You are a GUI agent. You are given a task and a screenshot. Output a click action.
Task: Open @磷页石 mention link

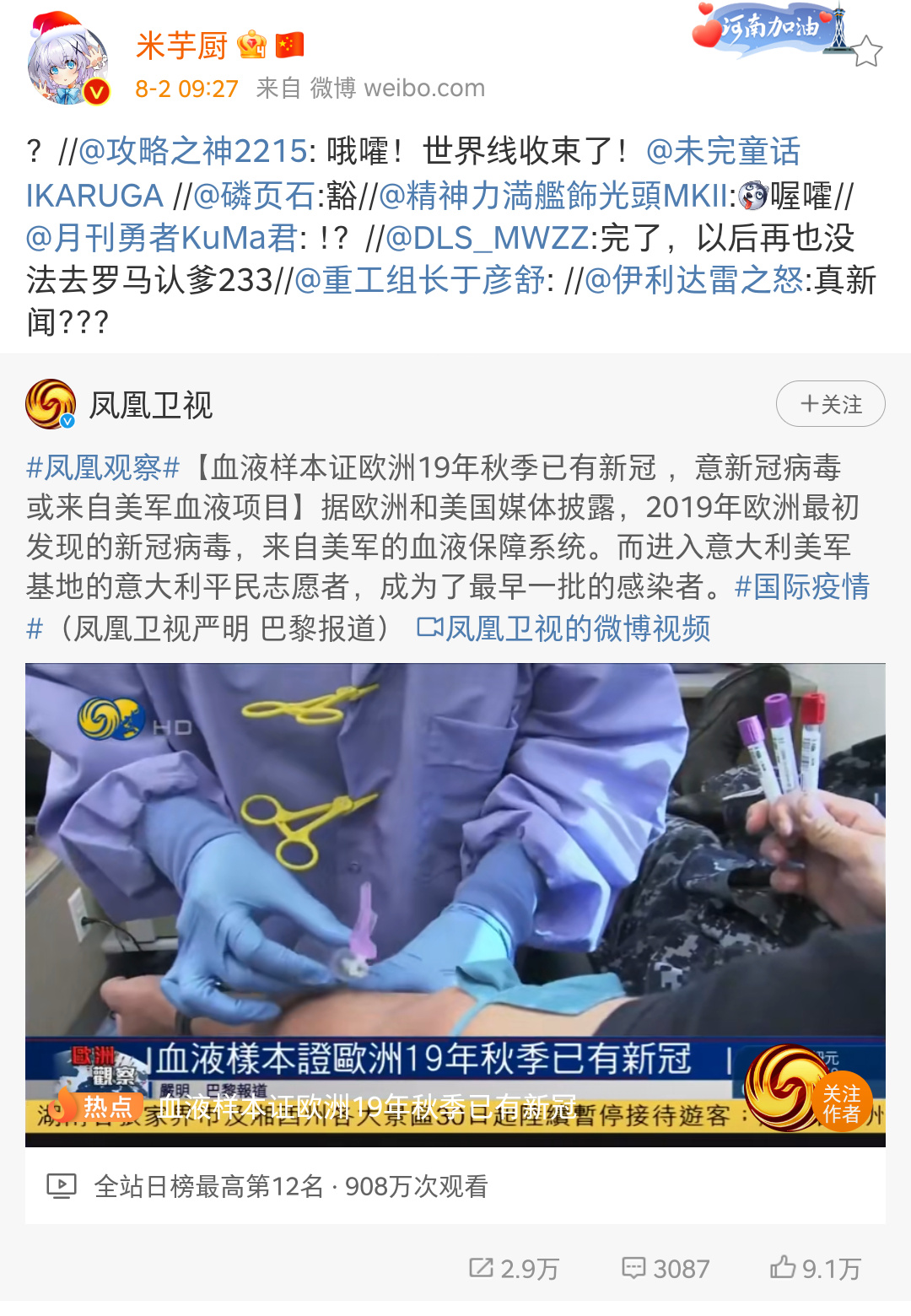click(255, 196)
